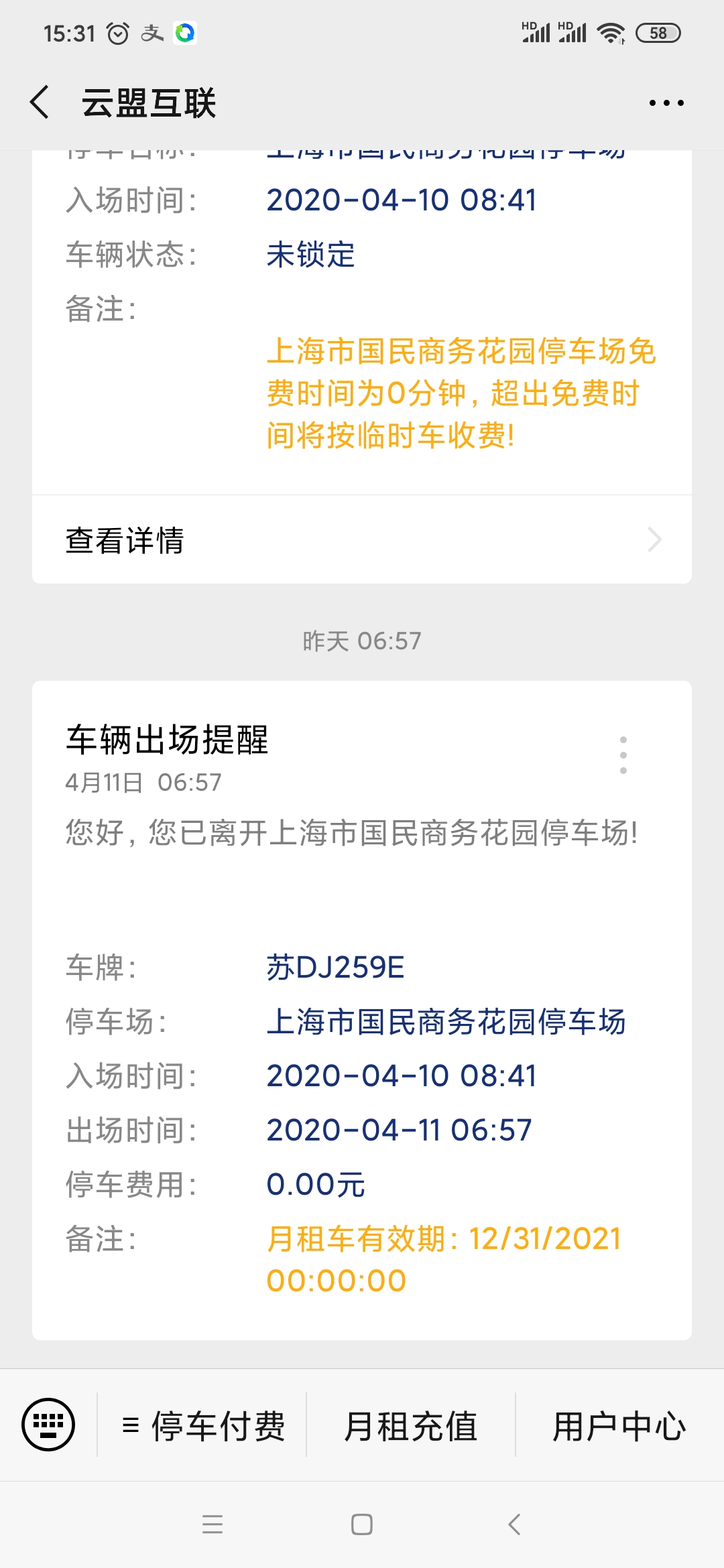Screen dimensions: 724x1568
Task: Open the 月租充值 menu
Action: 411,1425
